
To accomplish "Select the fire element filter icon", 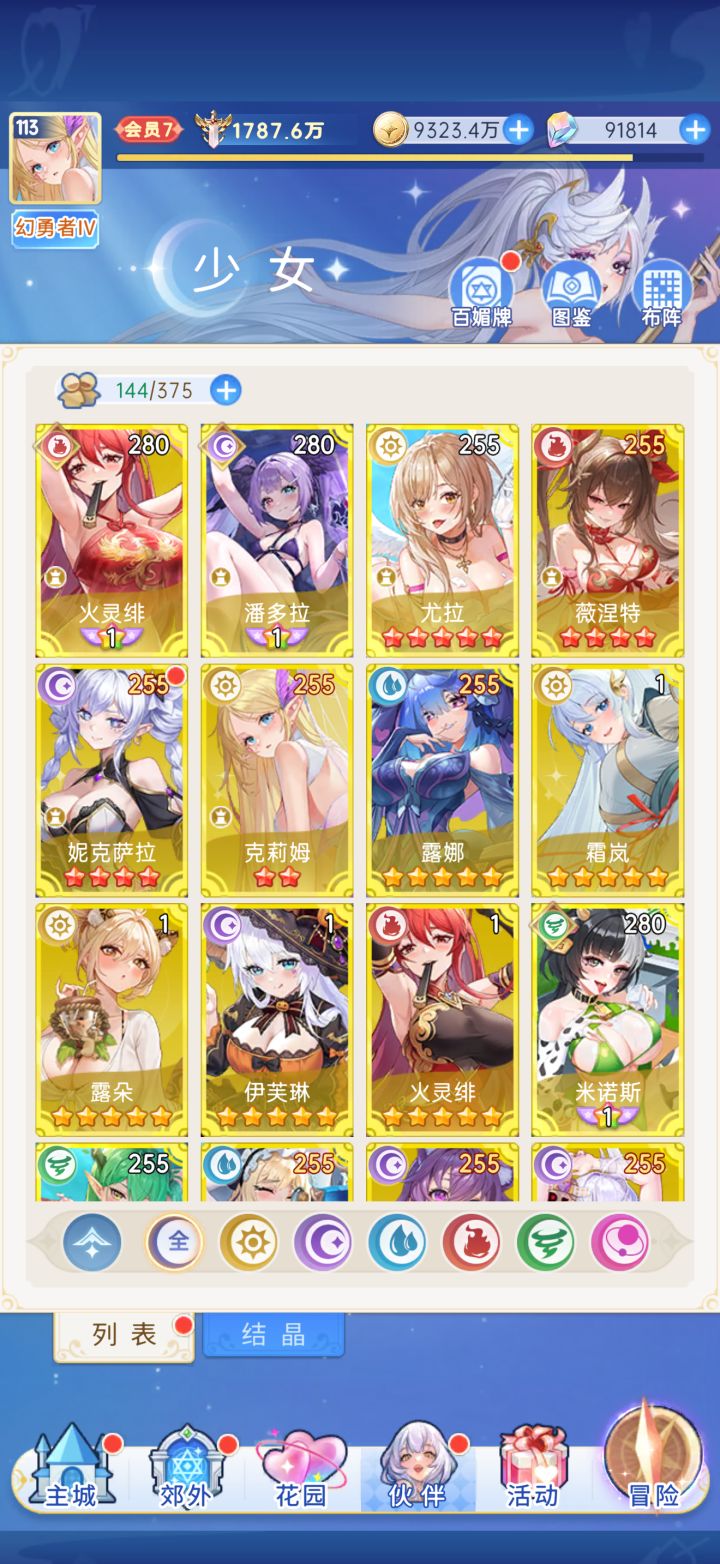I will pyautogui.click(x=471, y=1241).
